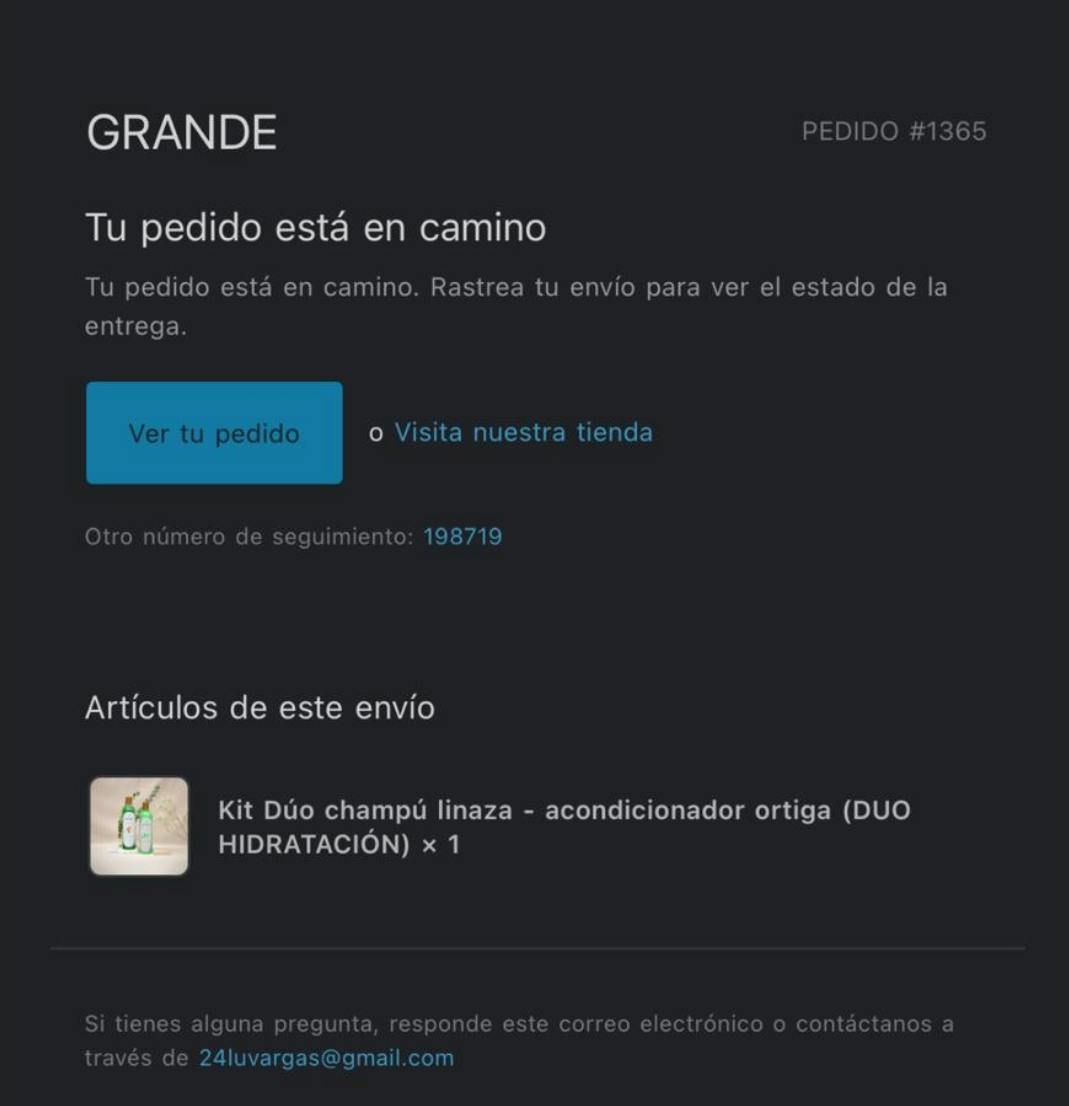Open tracking number 198719
This screenshot has height=1106, width=1069.
462,537
